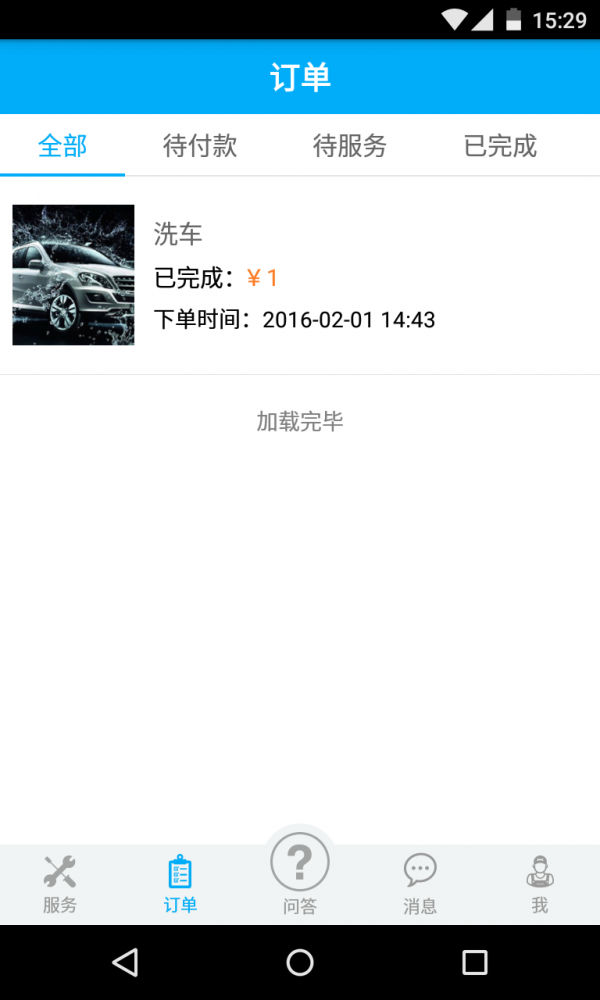View the 已完成 orders tab
600x1000 pixels.
[500, 146]
